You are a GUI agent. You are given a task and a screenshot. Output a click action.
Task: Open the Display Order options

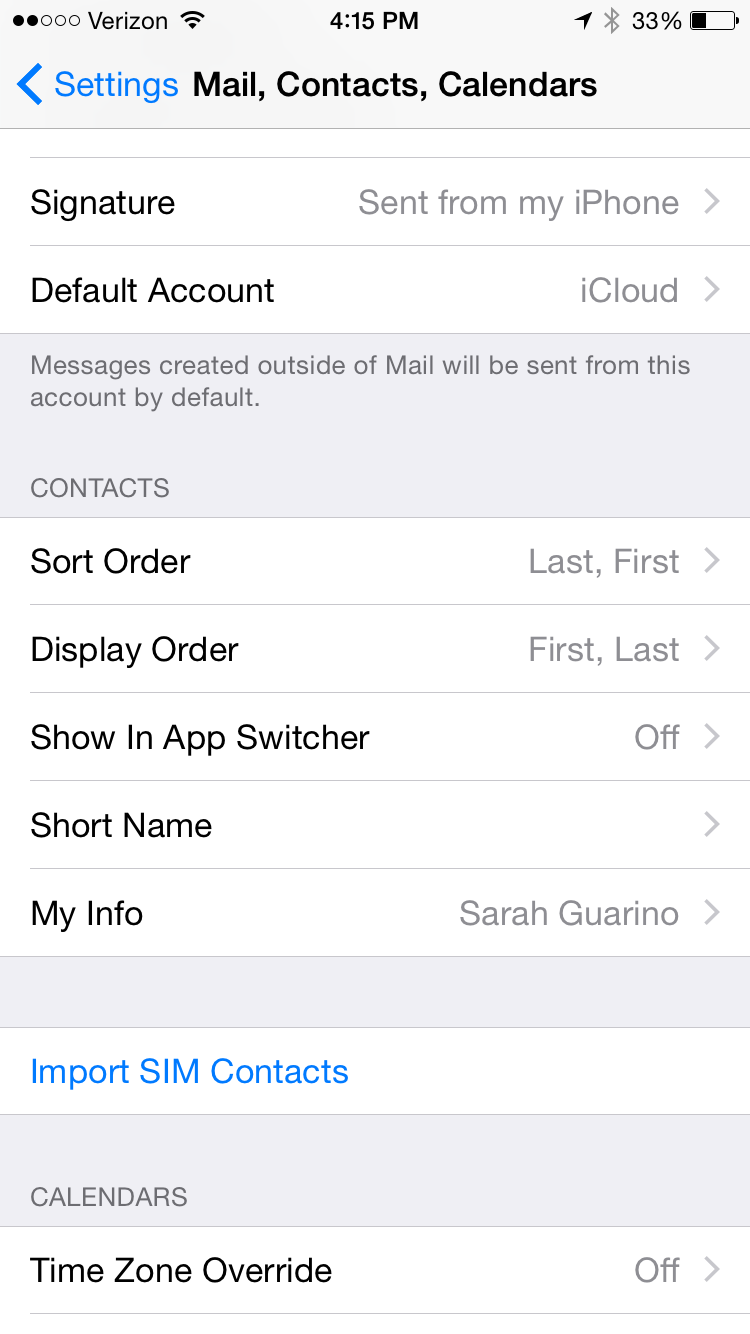(x=375, y=649)
